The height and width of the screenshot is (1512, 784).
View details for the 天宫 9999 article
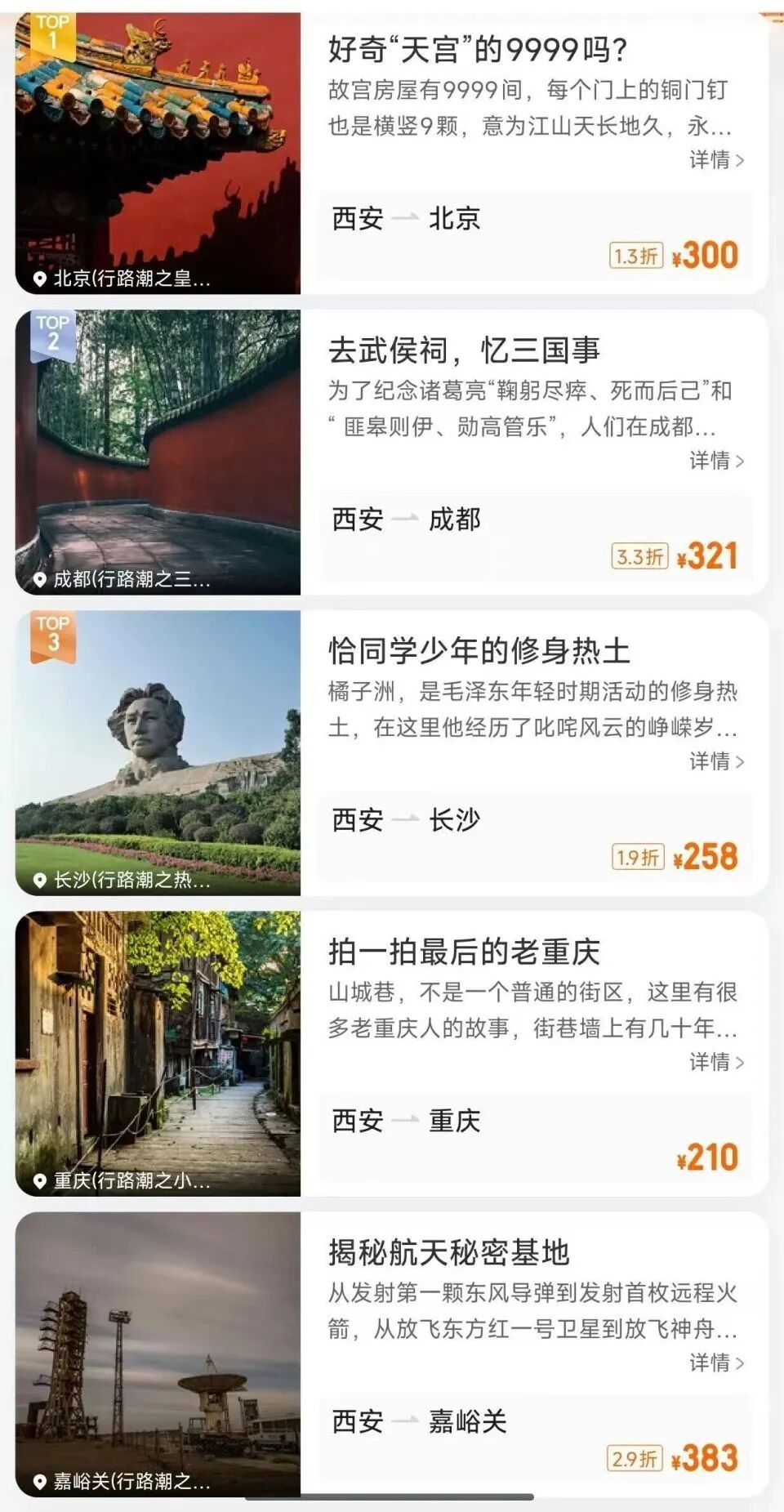click(x=716, y=160)
